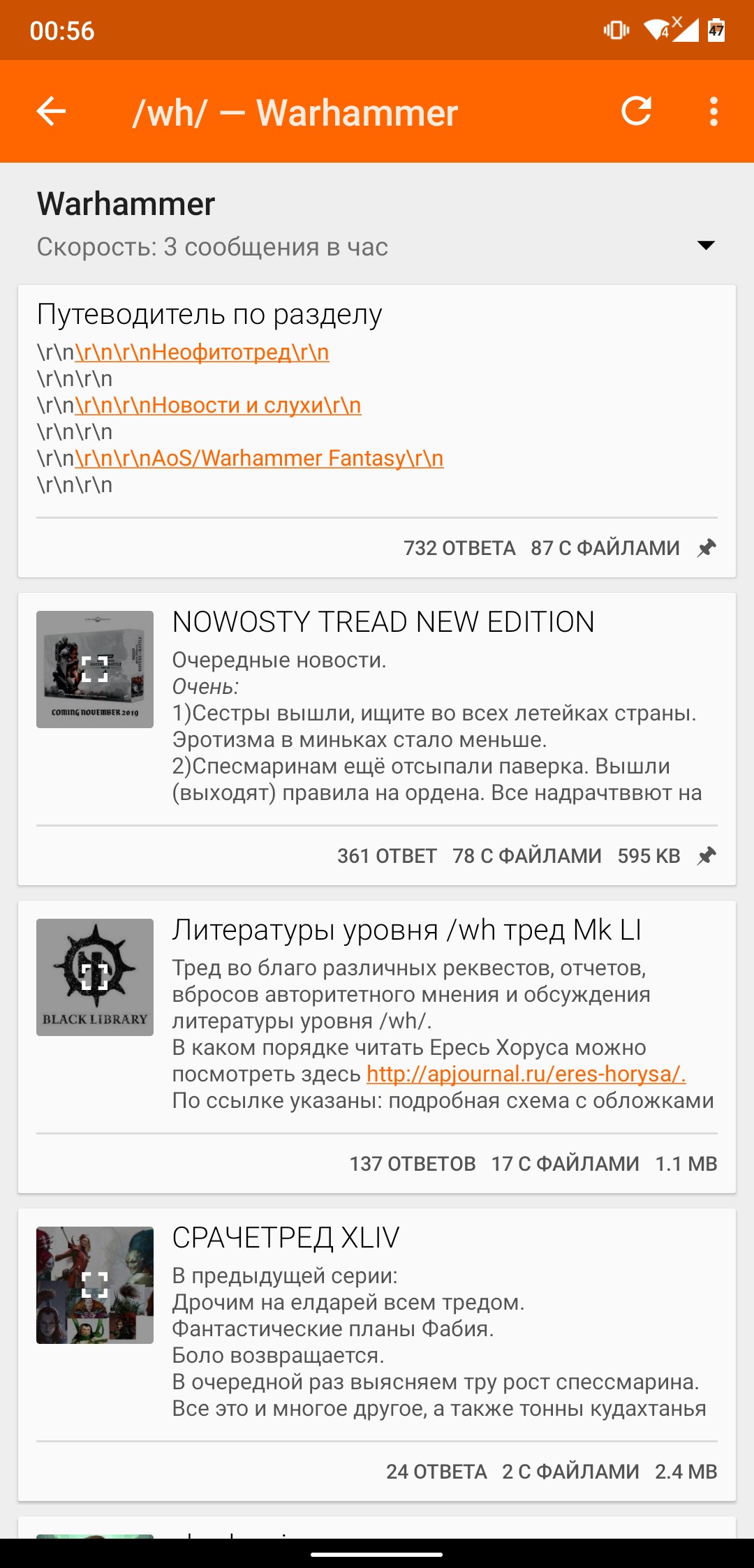Visit the apjournal.ru/eres-horysa link
The width and height of the screenshot is (754, 1568).
click(x=526, y=1074)
